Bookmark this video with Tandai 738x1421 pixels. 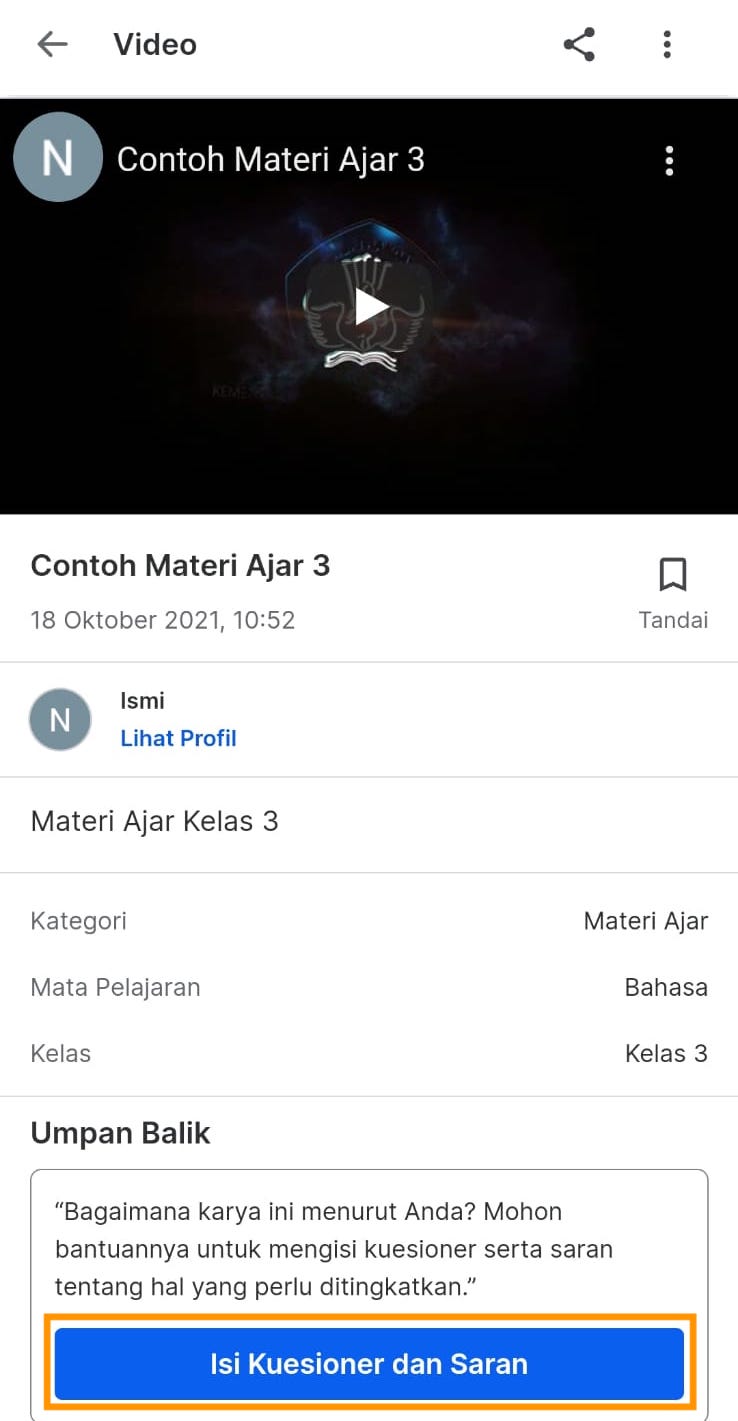(x=673, y=592)
